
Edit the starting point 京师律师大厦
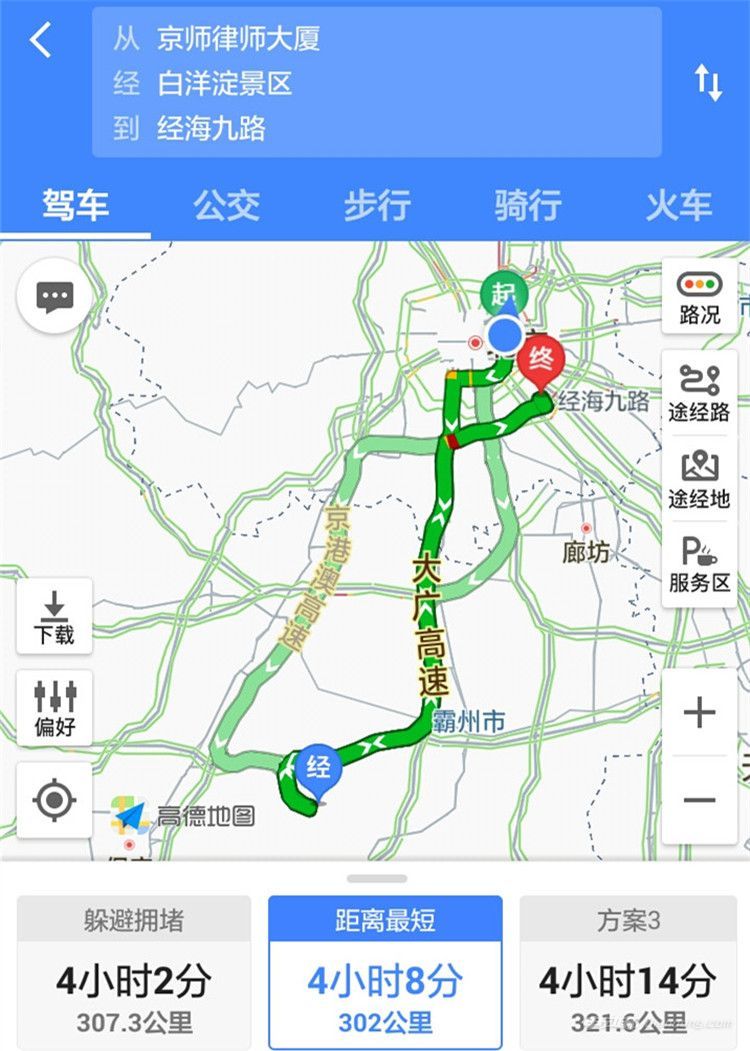click(238, 39)
